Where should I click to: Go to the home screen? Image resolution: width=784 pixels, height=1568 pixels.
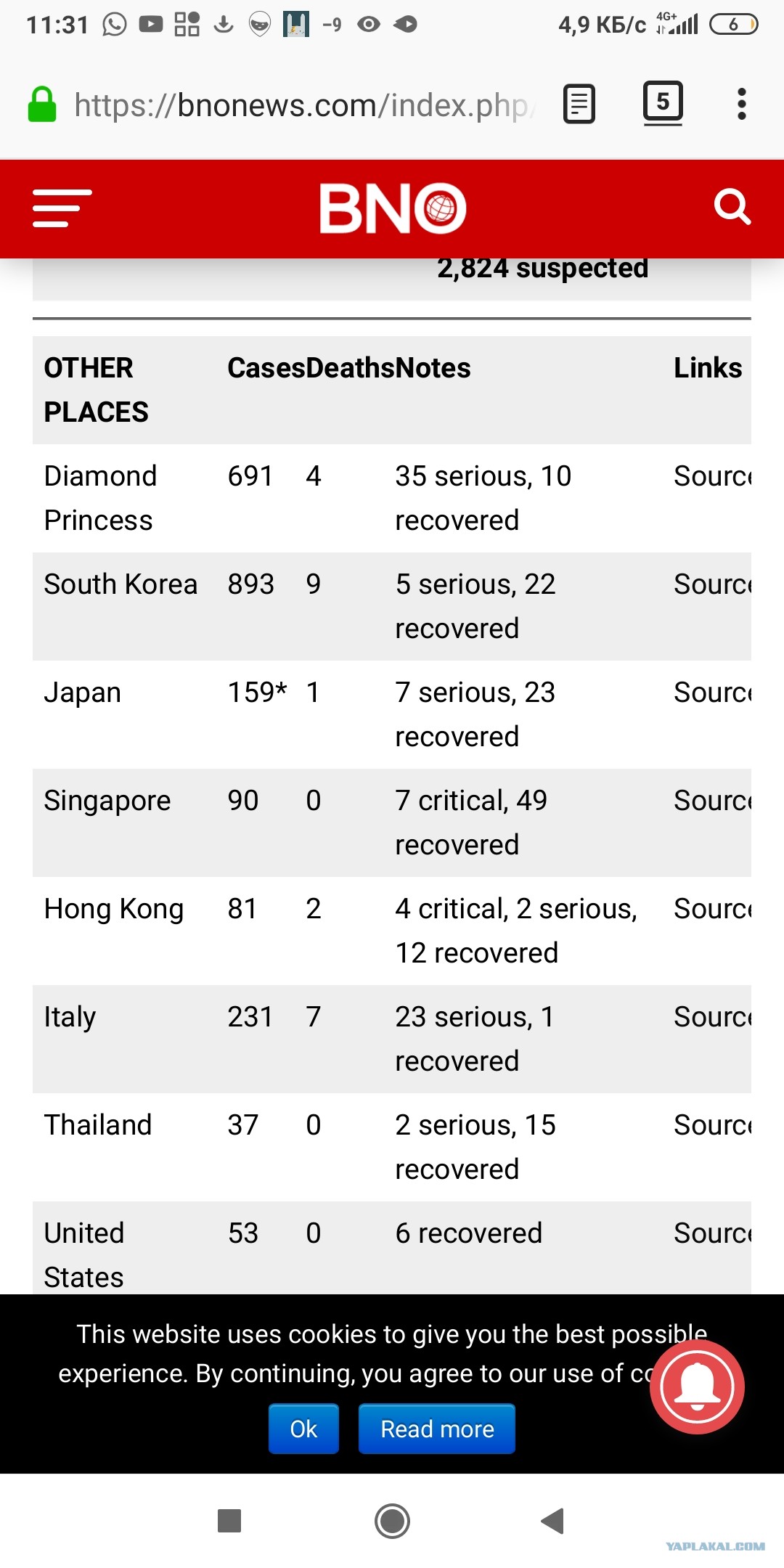(392, 1521)
